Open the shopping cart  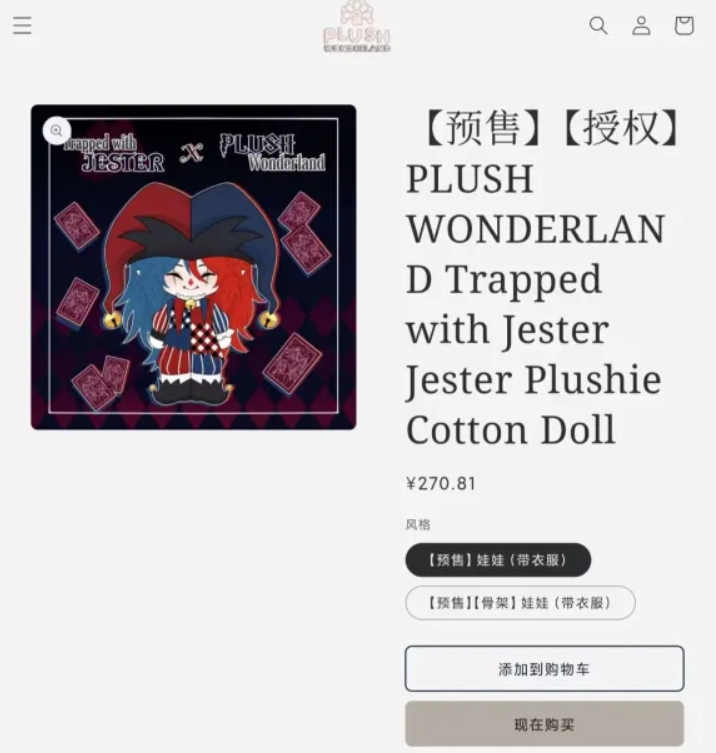684,26
